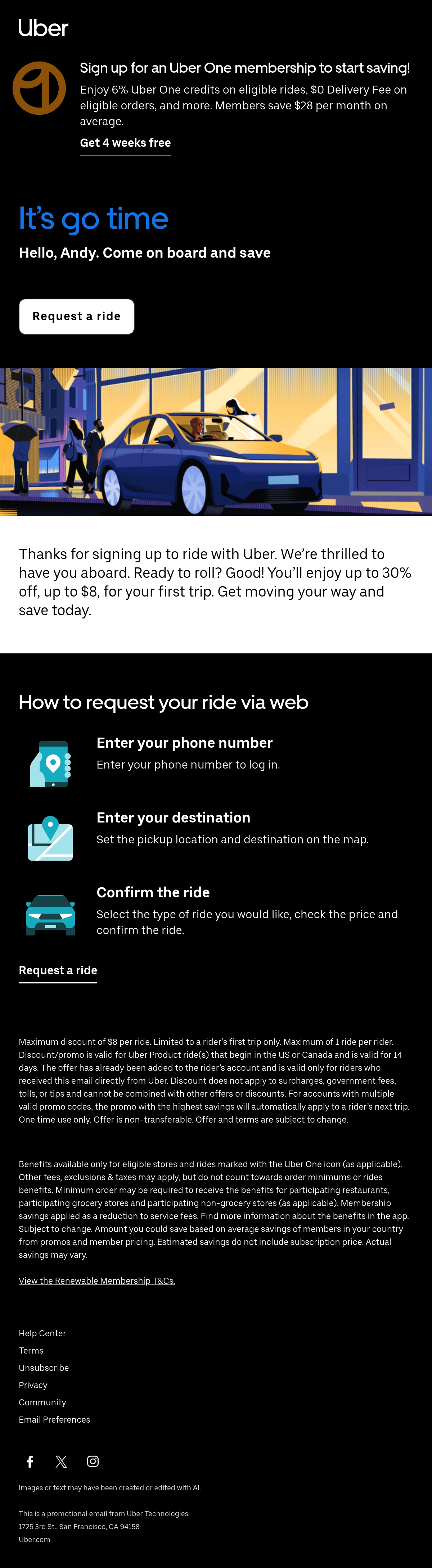The width and height of the screenshot is (432, 1568).
Task: Open Uber's X profile icon
Action: 62,1461
